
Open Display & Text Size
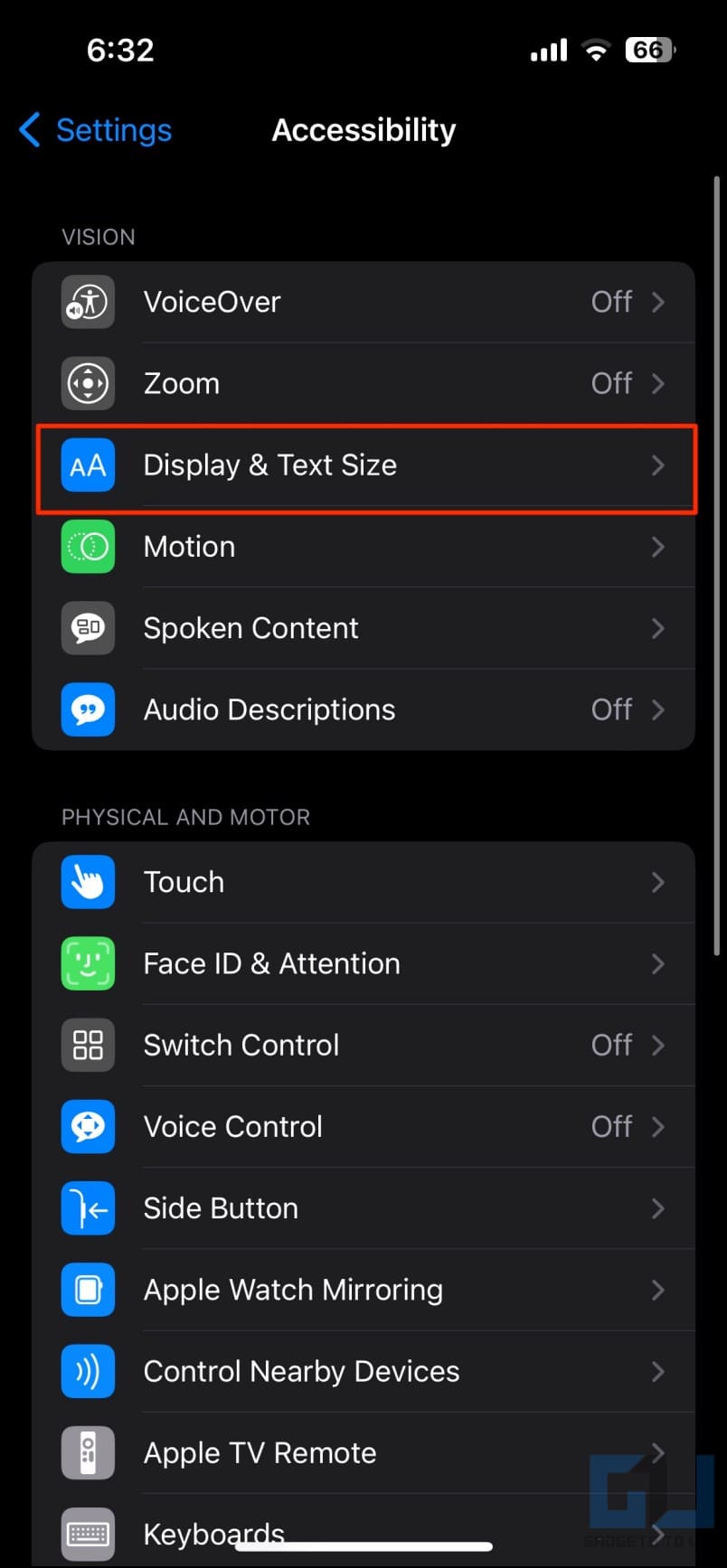coord(363,465)
